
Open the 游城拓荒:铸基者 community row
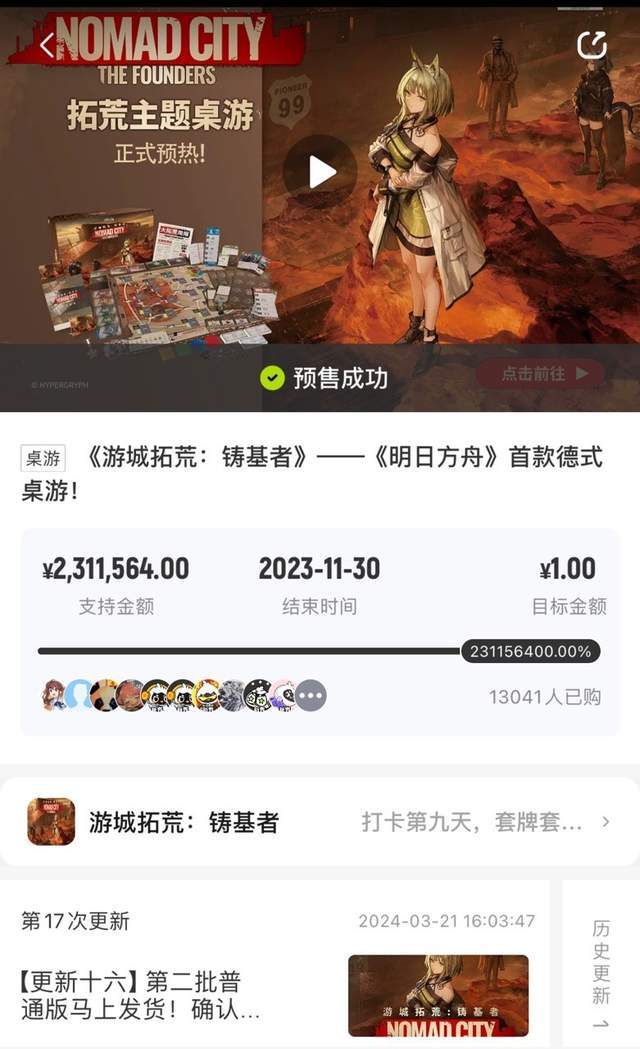(320, 822)
